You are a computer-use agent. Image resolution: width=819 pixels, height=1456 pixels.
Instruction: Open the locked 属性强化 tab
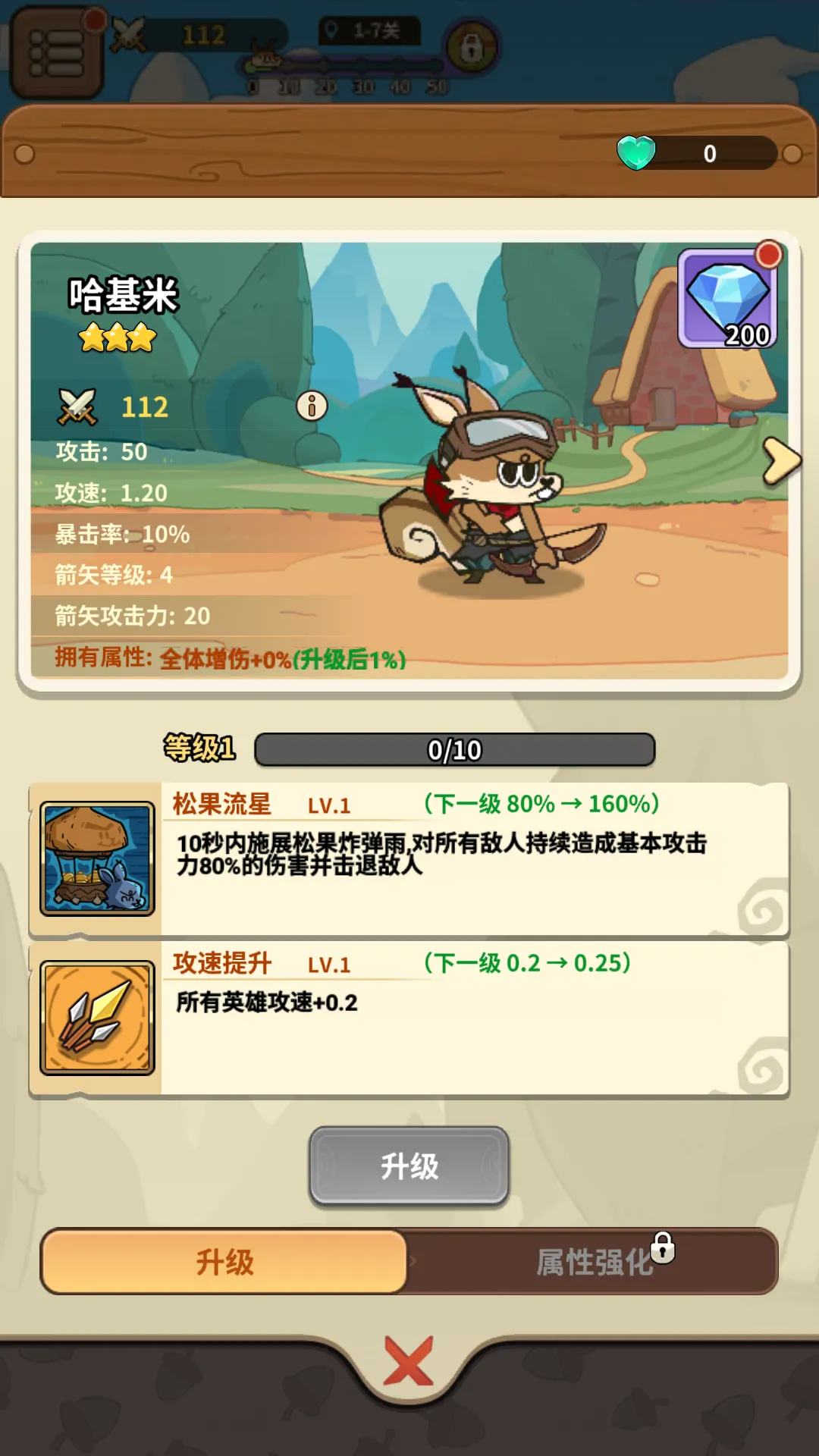[594, 1262]
